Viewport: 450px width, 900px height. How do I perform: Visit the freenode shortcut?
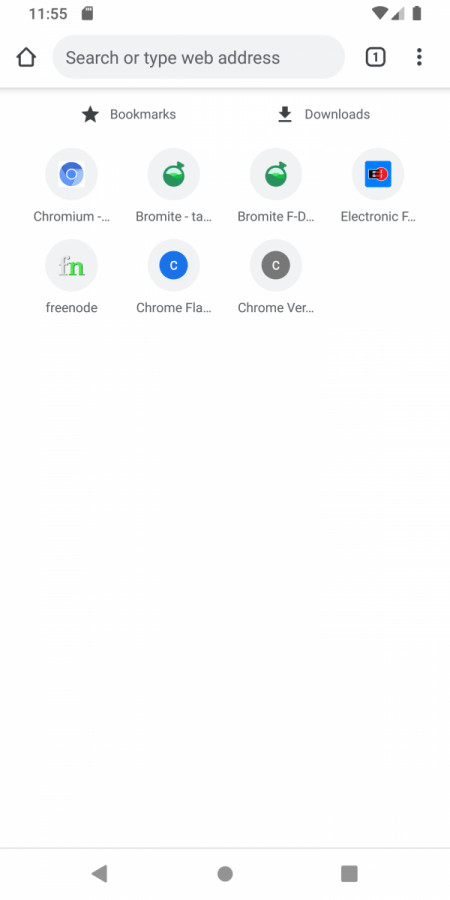71,277
